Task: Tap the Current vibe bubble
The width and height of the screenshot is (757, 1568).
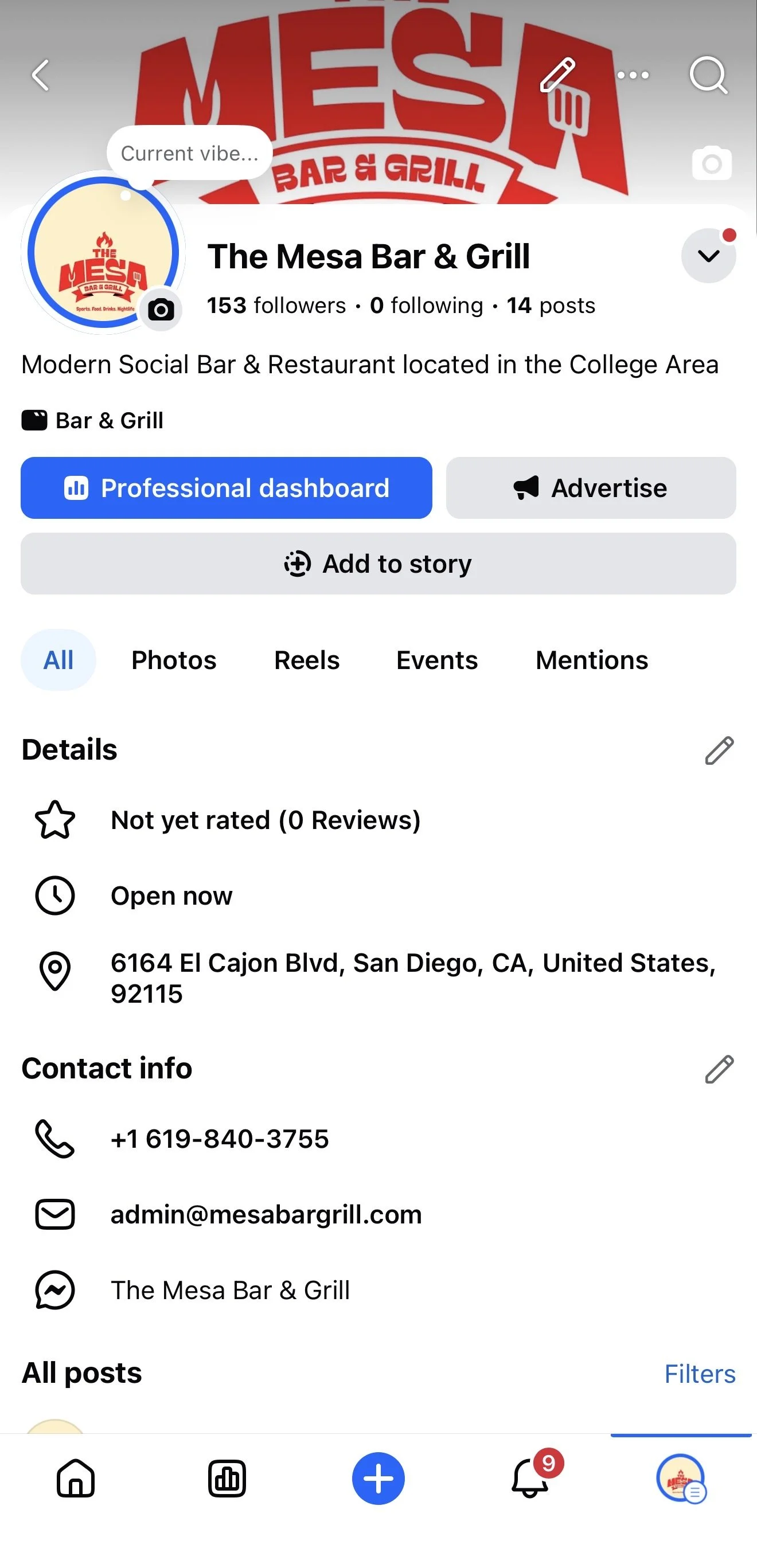Action: pyautogui.click(x=189, y=154)
